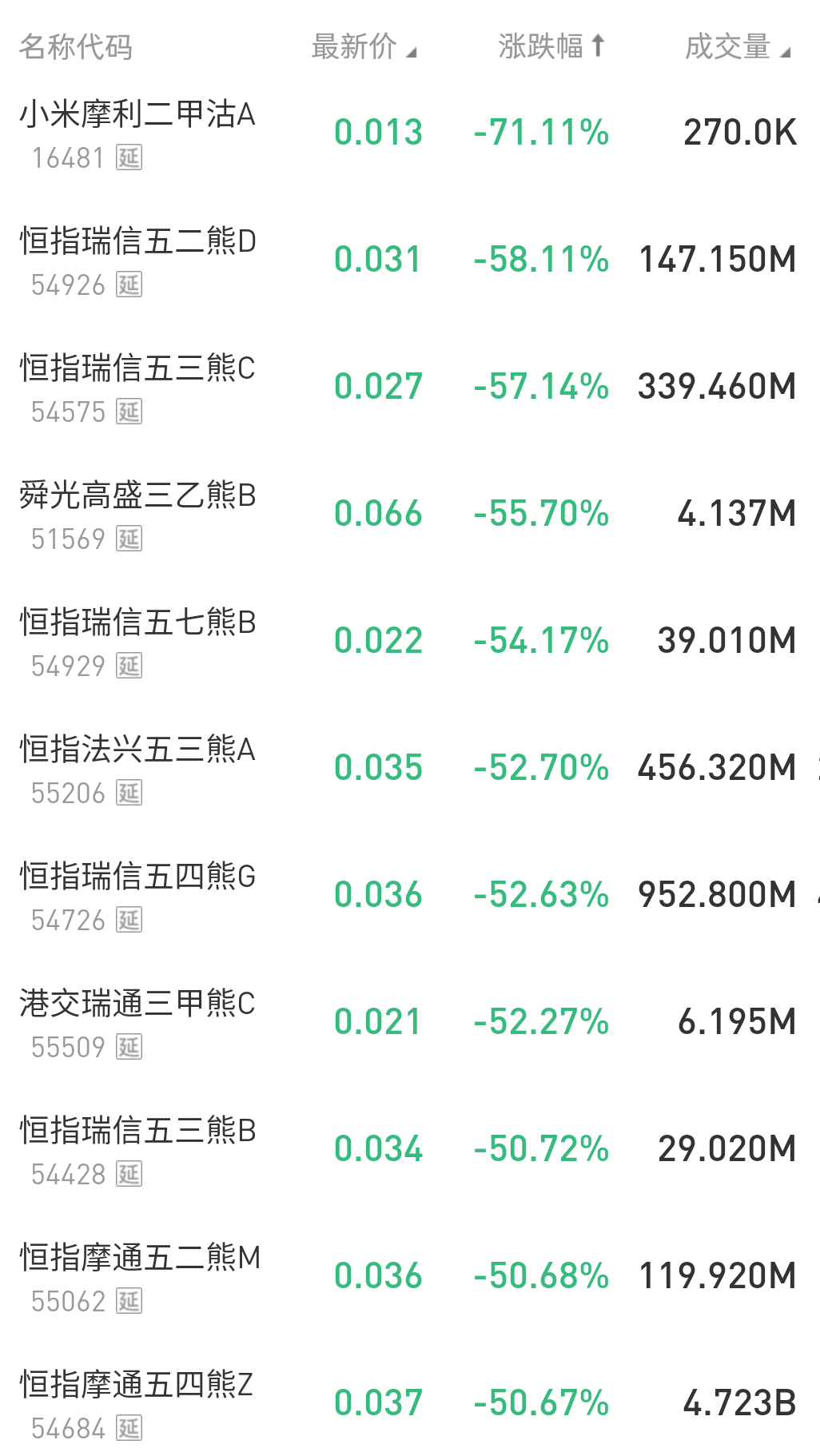Sort list by 最新价 column
The width and height of the screenshot is (820, 1456).
click(x=363, y=47)
